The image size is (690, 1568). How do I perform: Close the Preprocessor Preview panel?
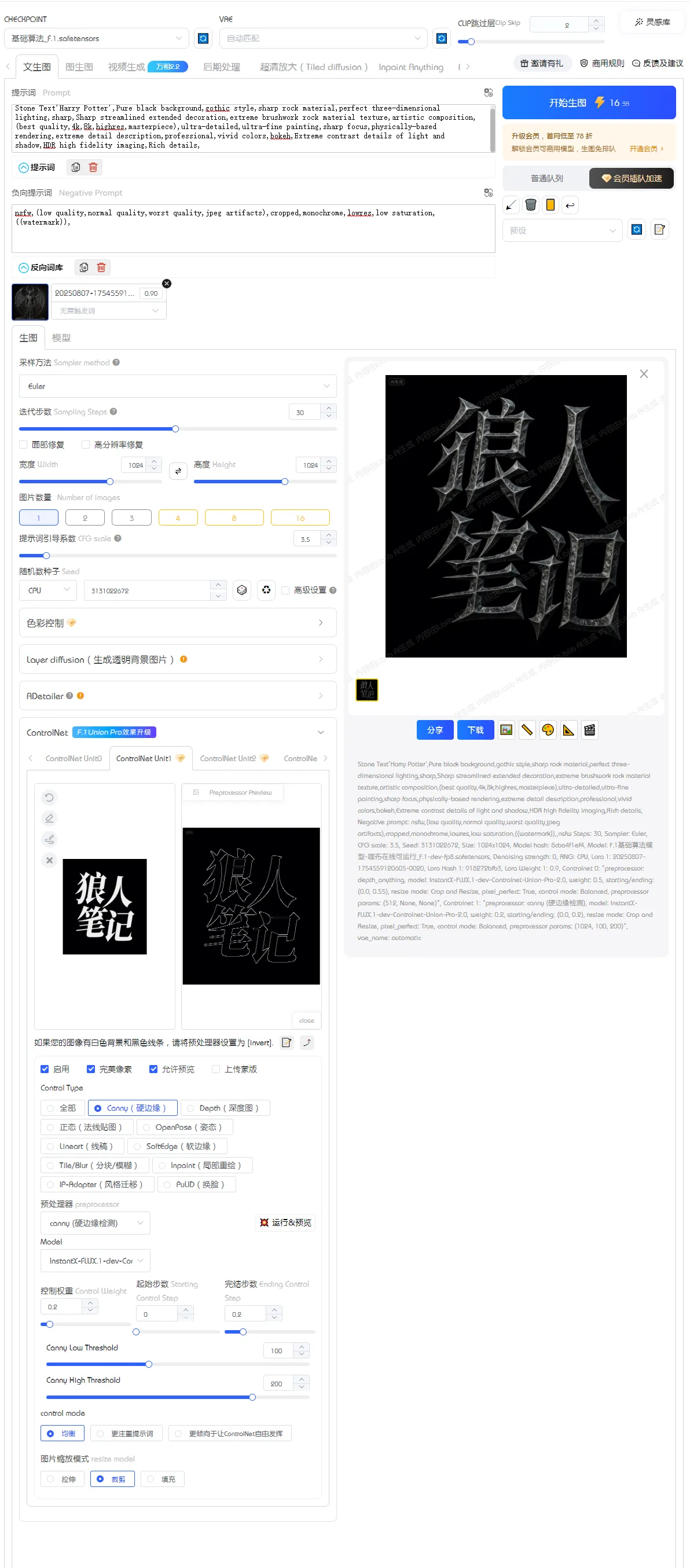306,1020
